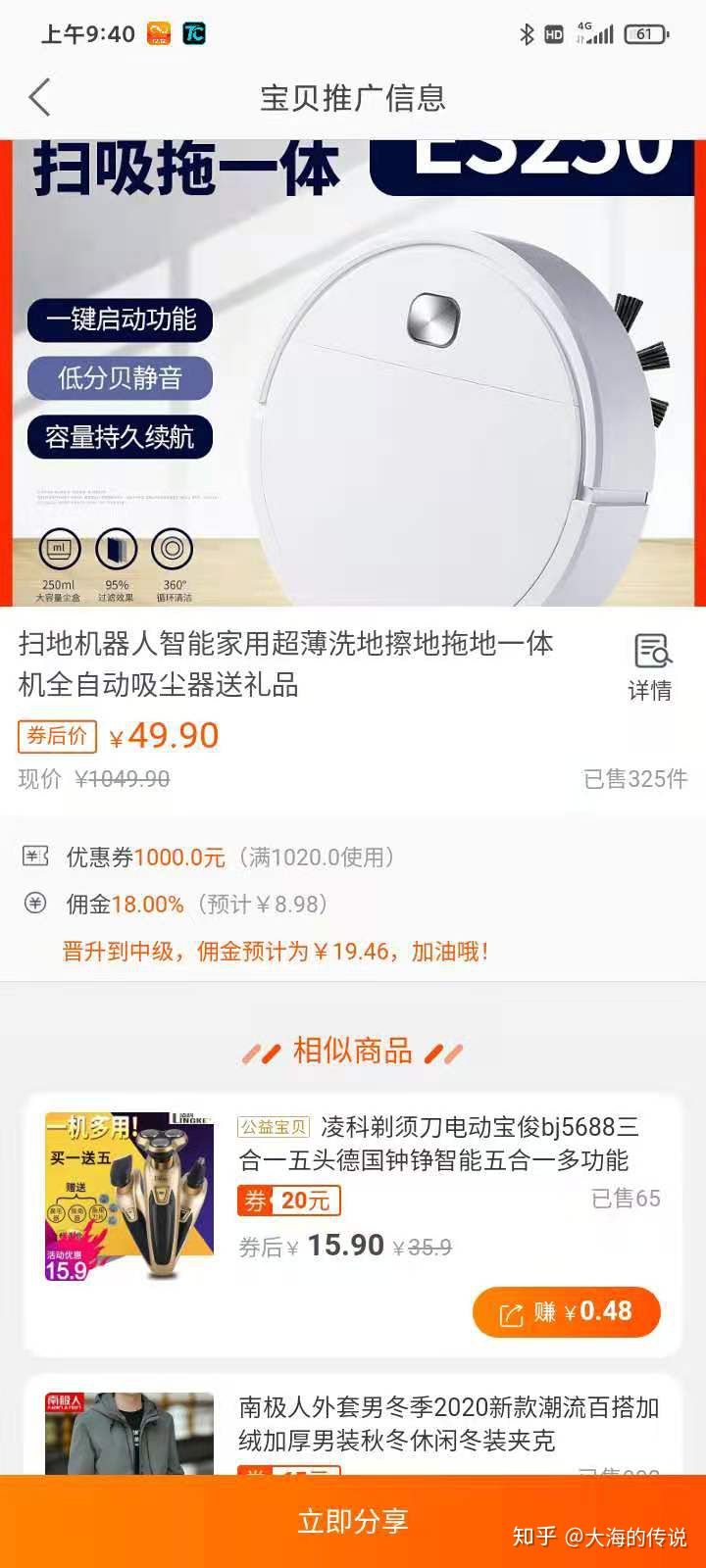Go back using the top-left arrow

click(39, 98)
